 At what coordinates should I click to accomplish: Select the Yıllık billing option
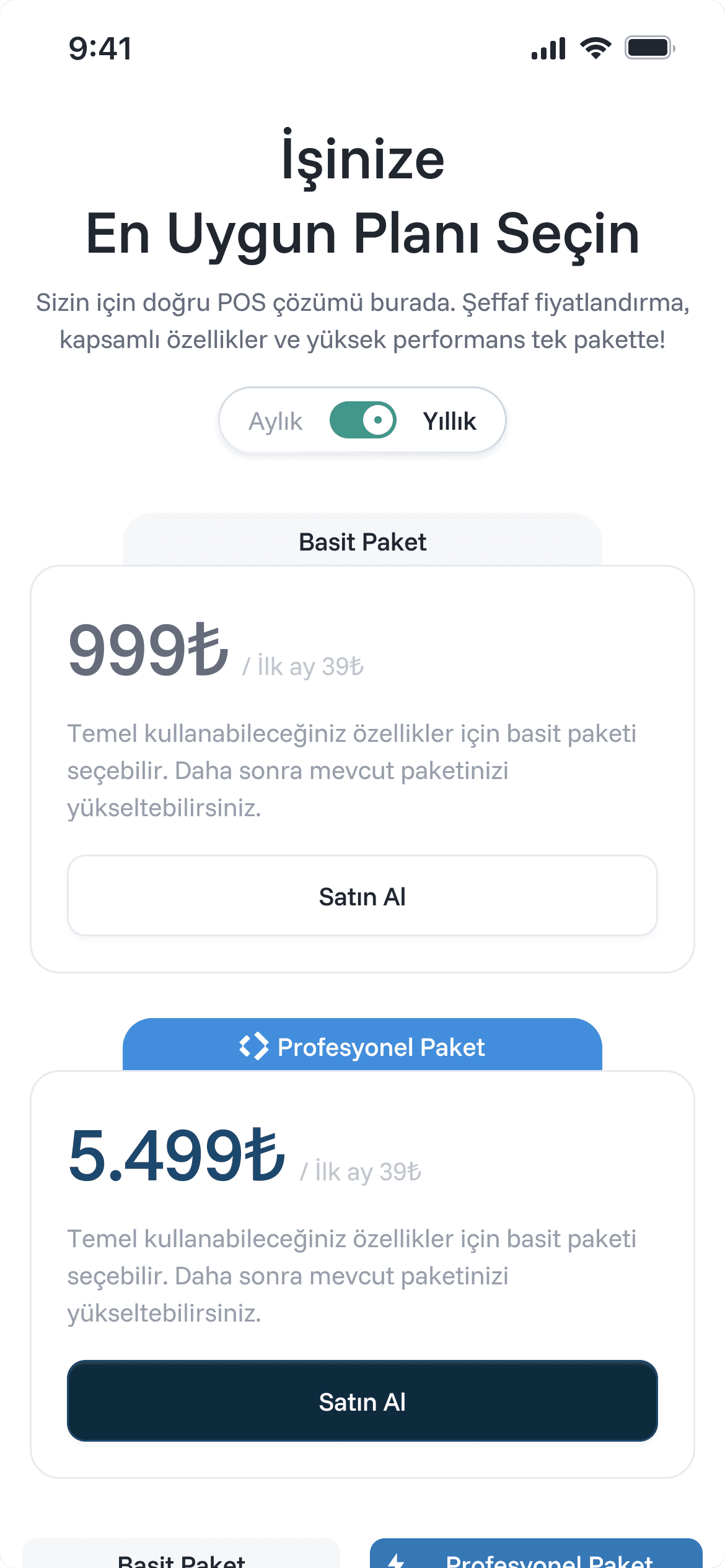pyautogui.click(x=449, y=421)
